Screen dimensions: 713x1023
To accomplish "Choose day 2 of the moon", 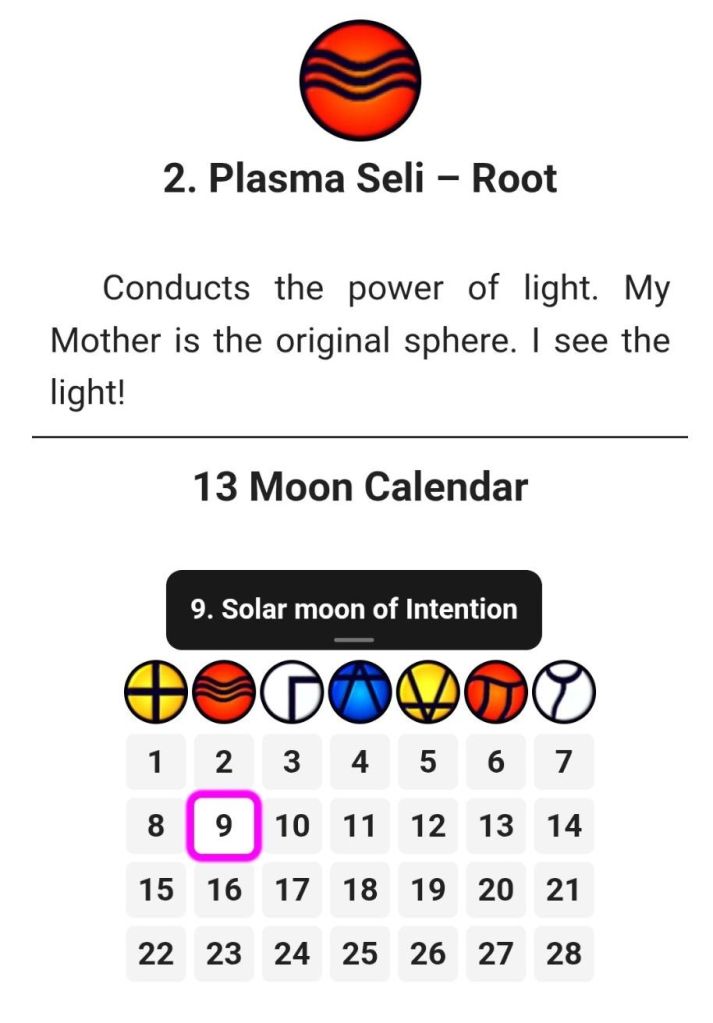I will tap(224, 762).
